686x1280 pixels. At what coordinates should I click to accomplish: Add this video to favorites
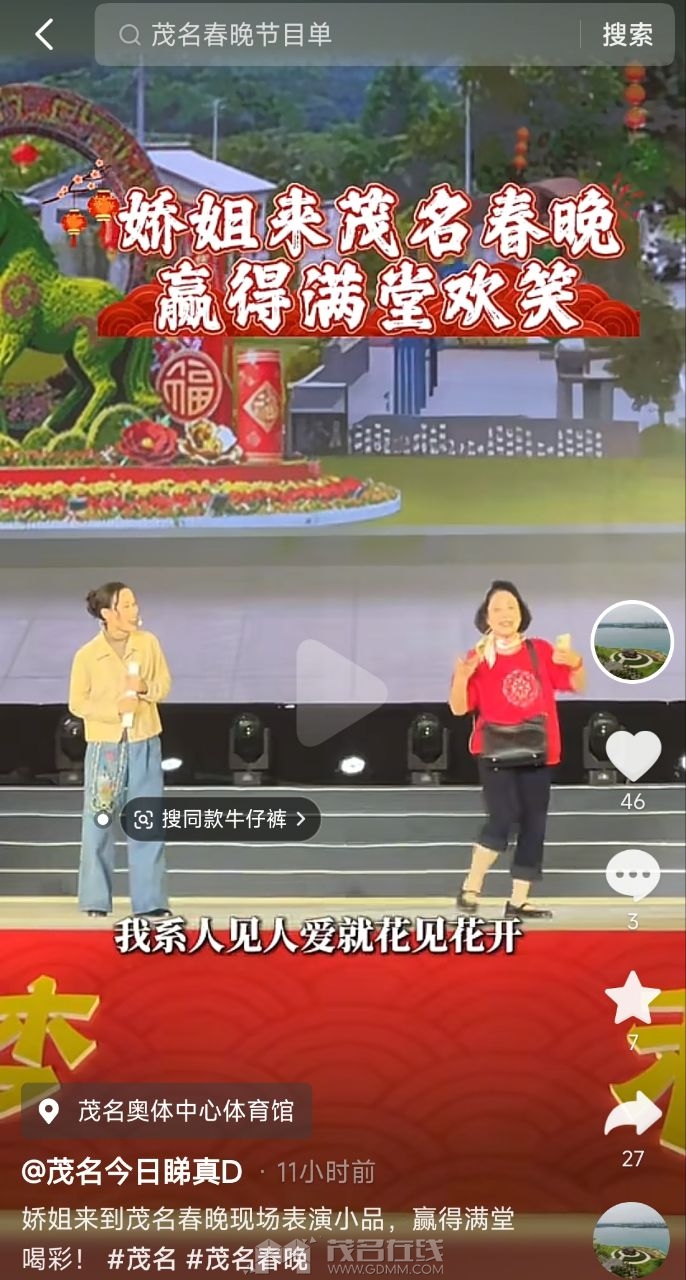633,999
